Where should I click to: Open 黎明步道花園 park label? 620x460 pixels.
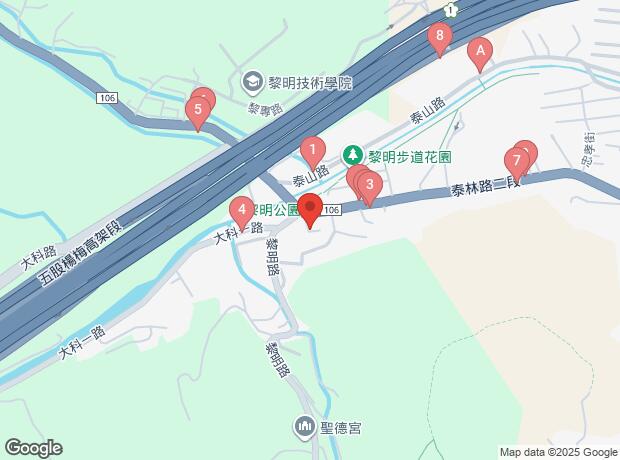410,157
